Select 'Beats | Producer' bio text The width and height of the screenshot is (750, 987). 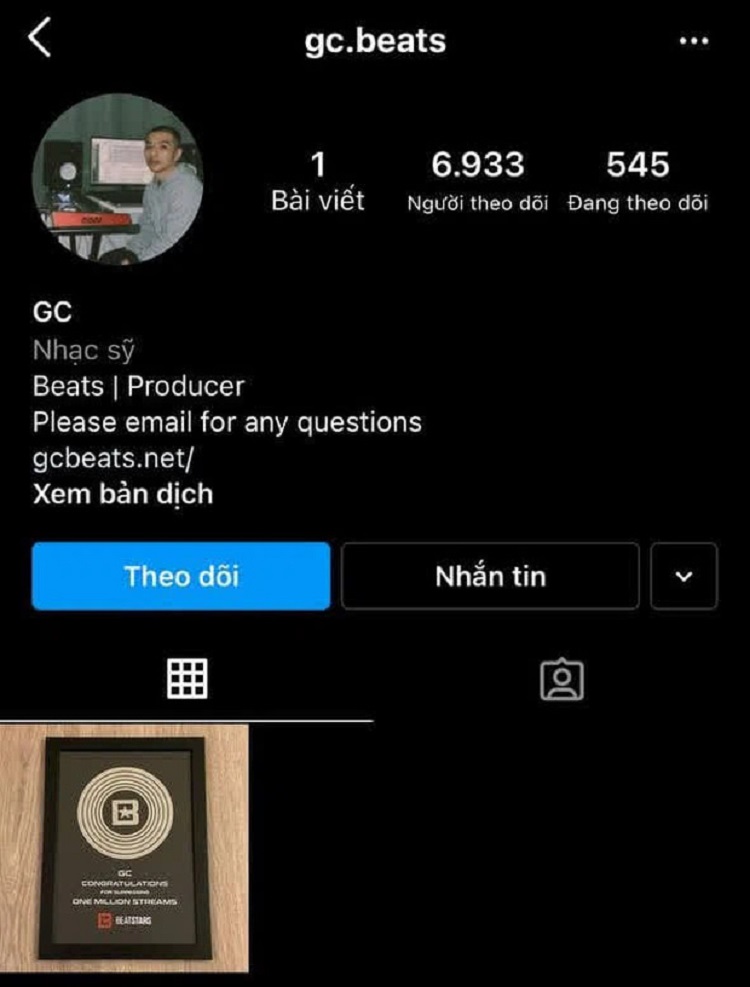pos(138,386)
